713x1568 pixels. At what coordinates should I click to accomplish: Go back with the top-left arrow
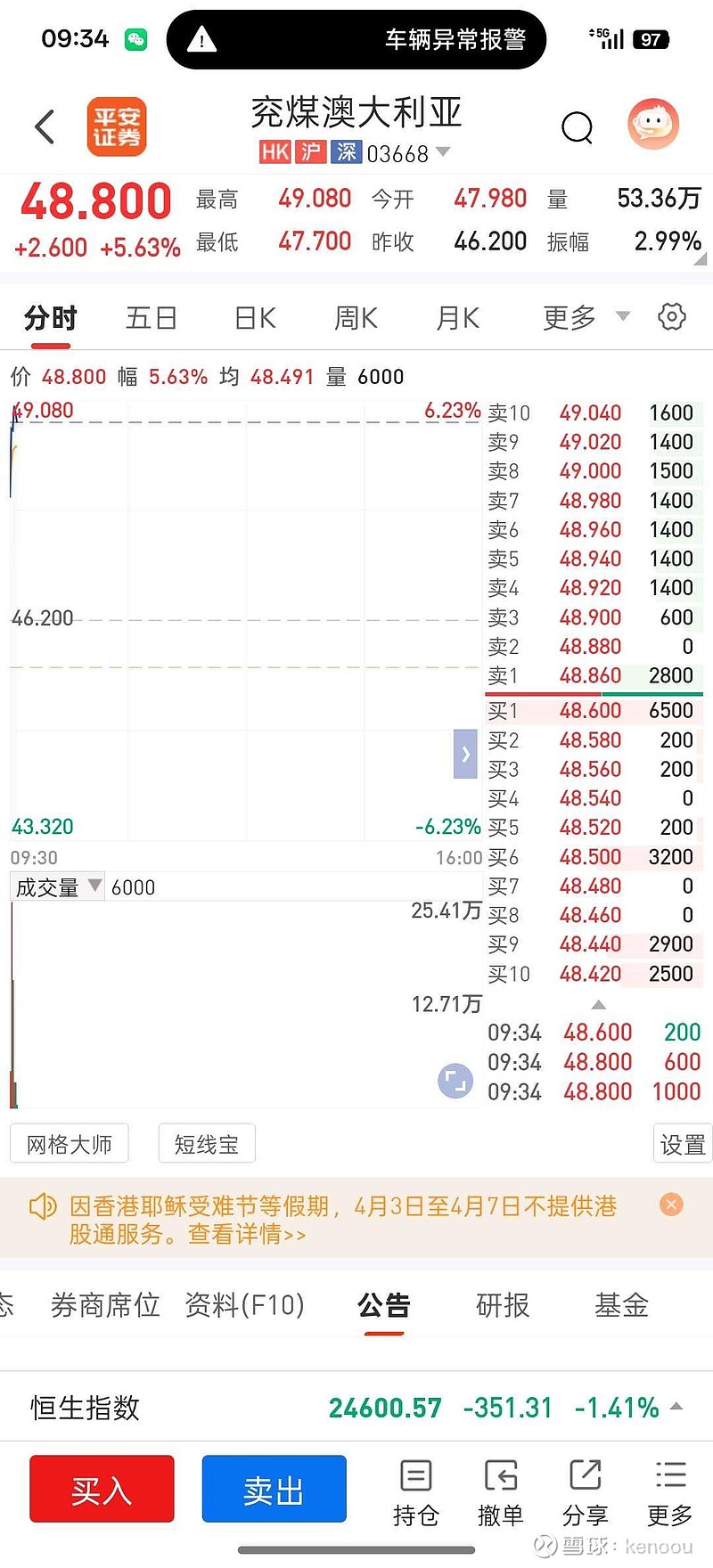click(45, 127)
